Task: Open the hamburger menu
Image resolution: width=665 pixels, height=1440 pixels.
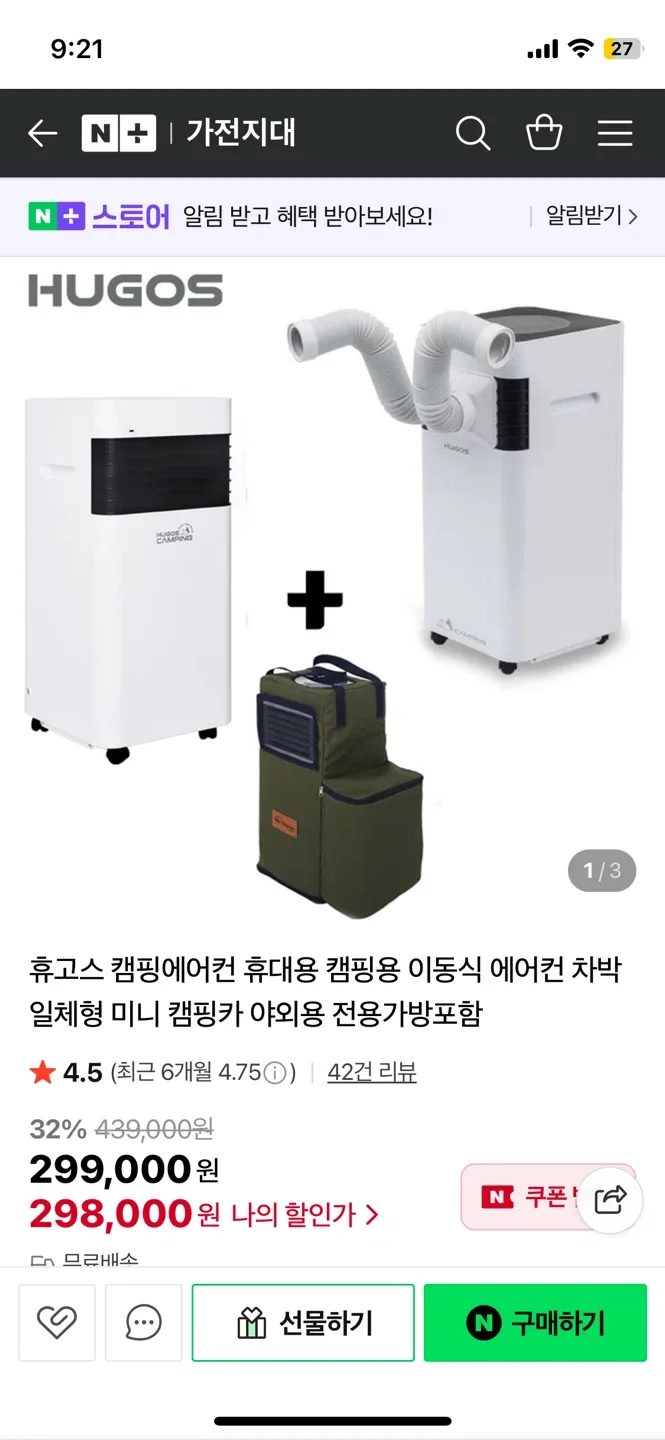Action: [x=615, y=133]
